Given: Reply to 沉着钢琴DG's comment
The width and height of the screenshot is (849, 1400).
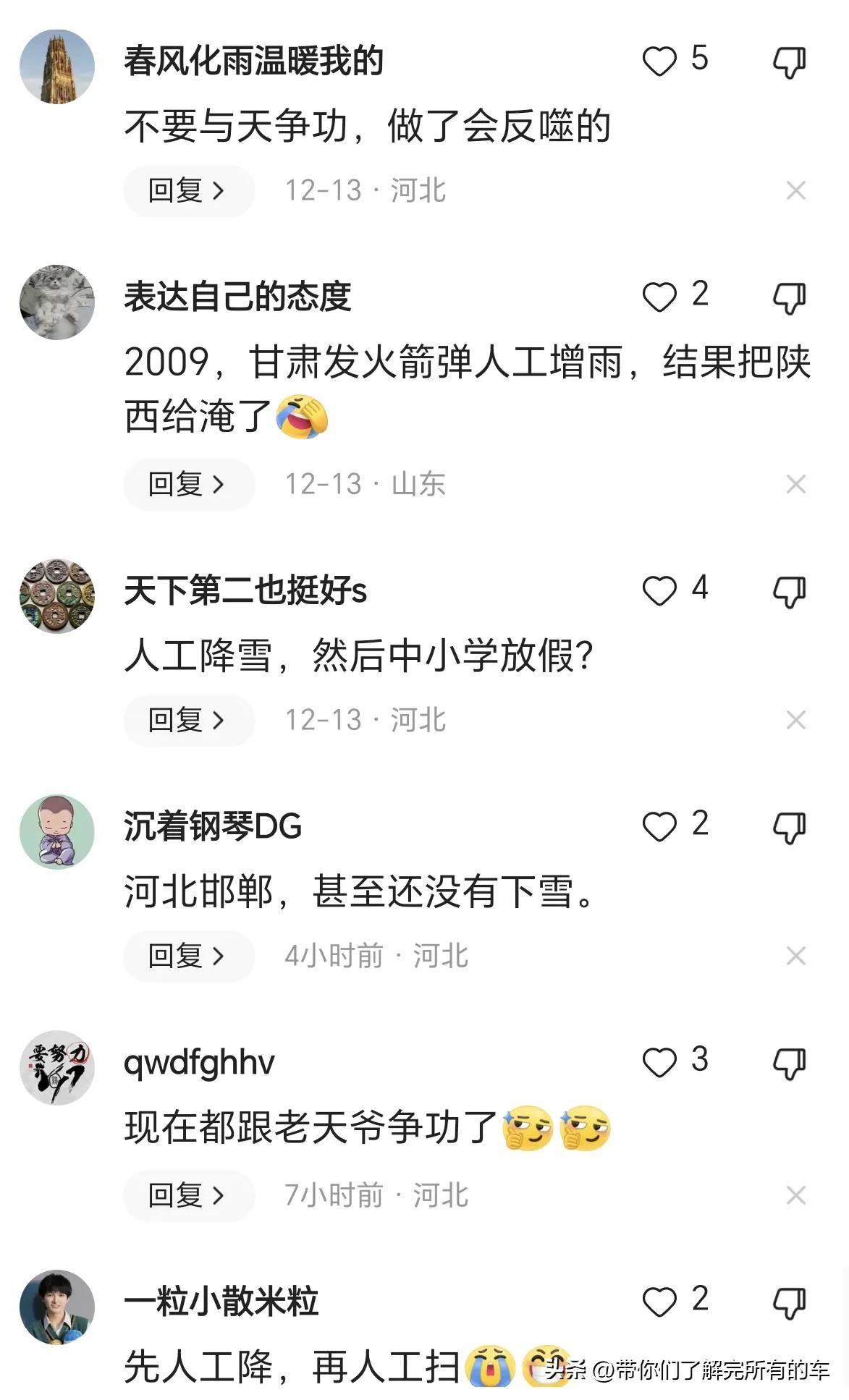Looking at the screenshot, I should coord(188,956).
